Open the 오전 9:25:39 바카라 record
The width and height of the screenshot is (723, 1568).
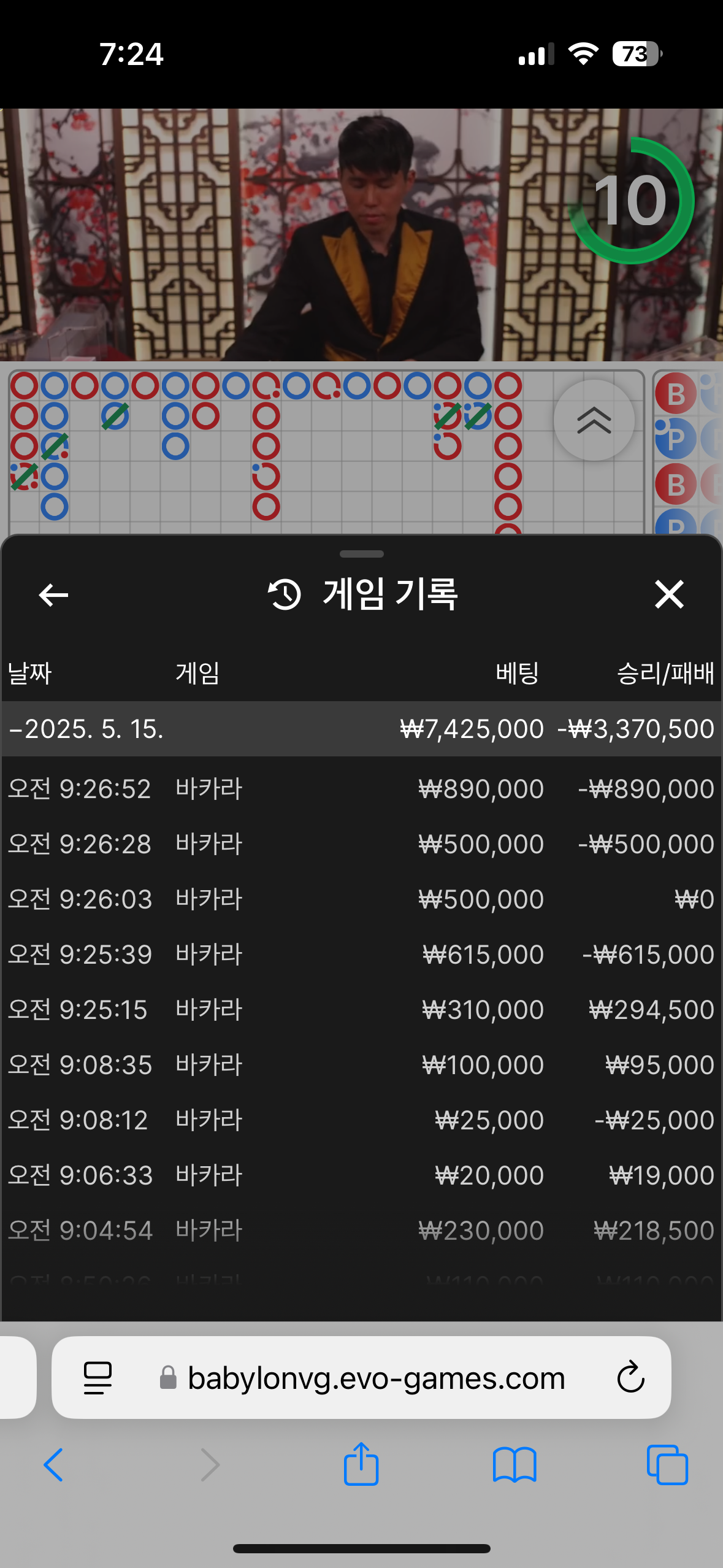click(361, 954)
